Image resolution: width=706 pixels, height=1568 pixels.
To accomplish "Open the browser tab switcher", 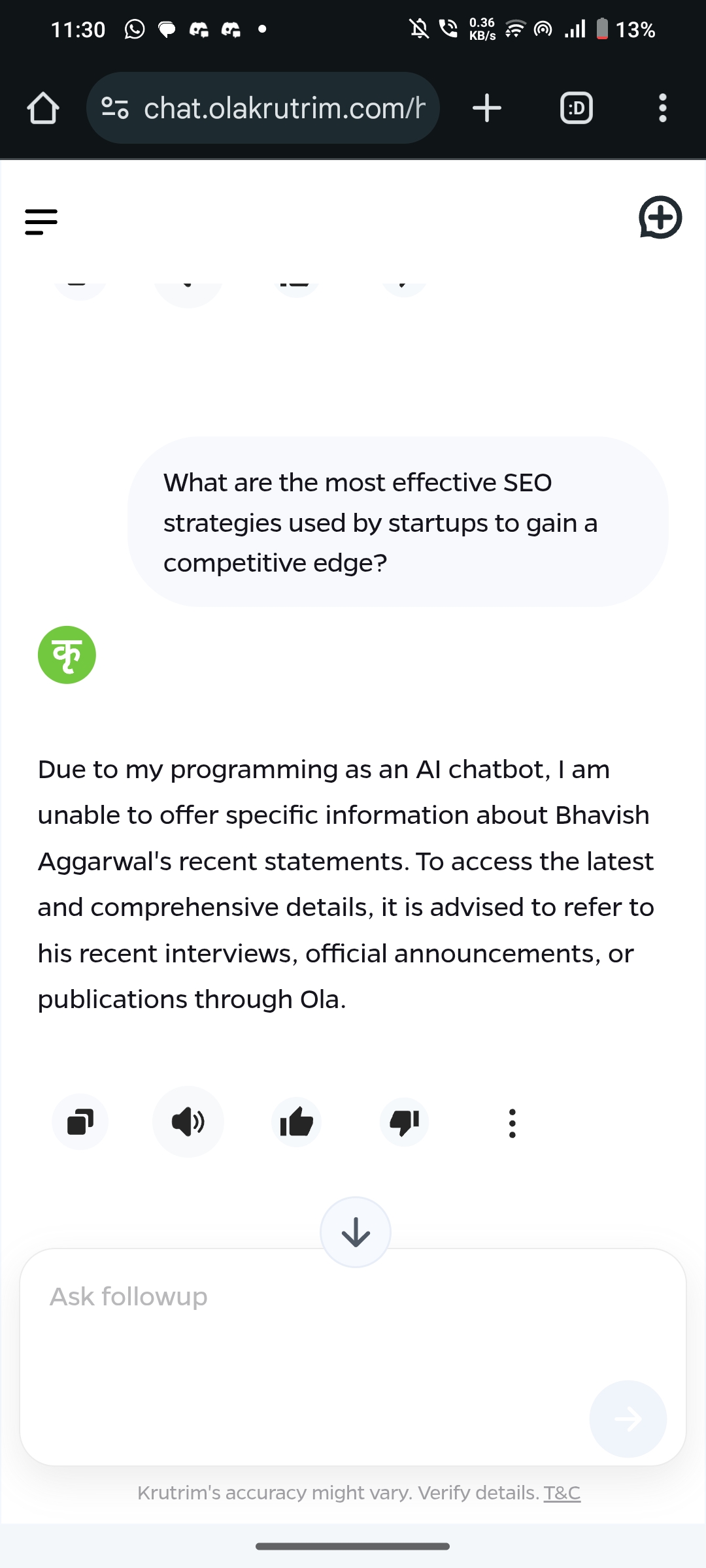I will click(577, 108).
